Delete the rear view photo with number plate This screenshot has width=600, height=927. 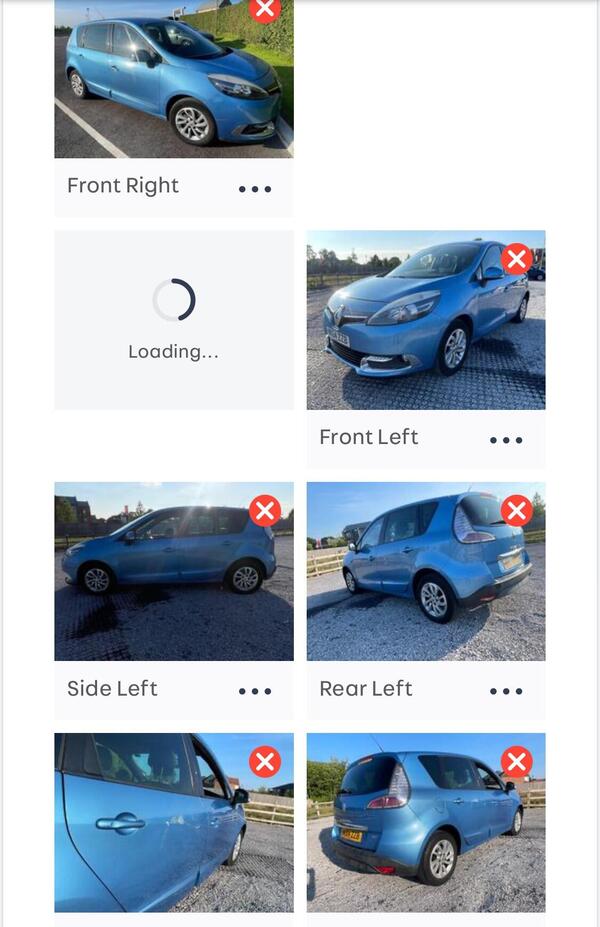coord(516,762)
